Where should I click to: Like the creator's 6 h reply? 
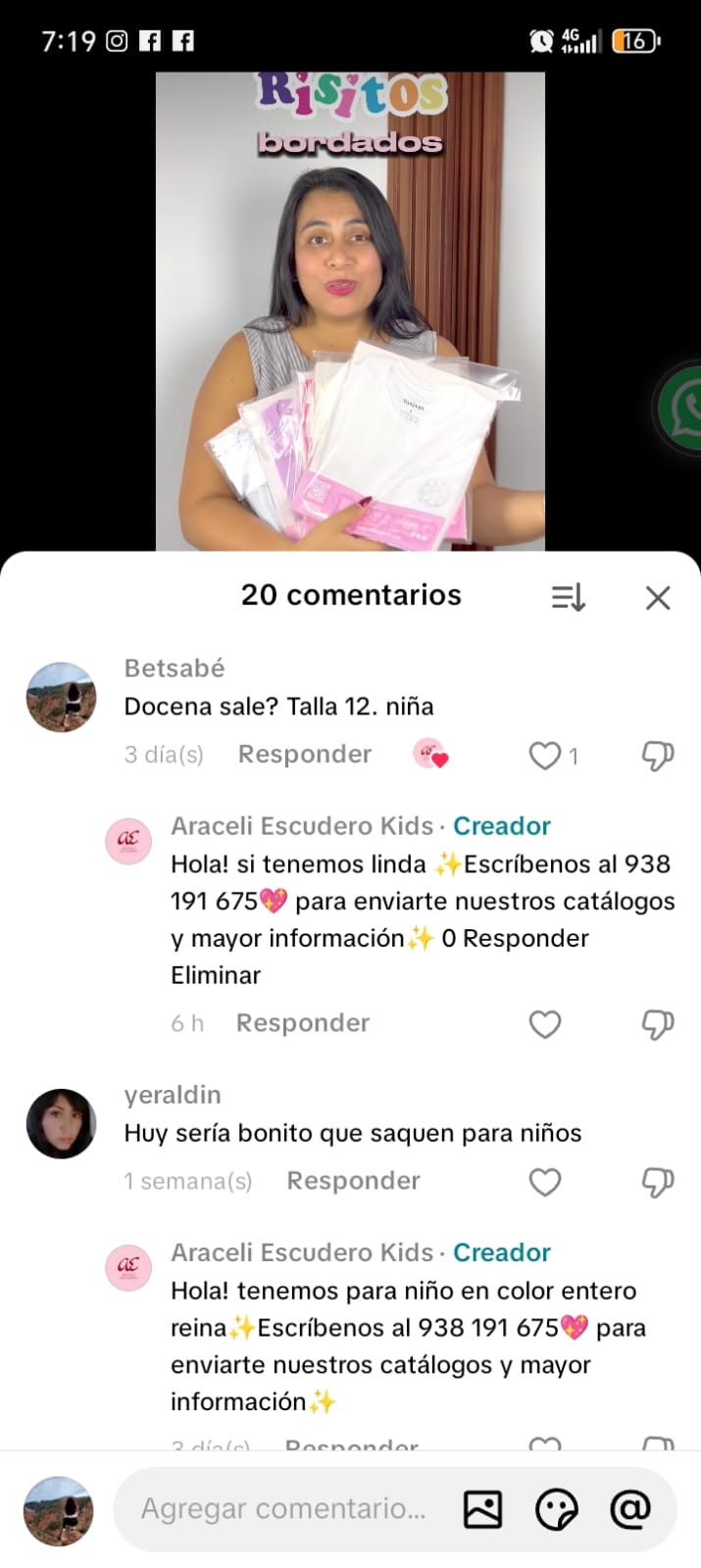coord(545,1024)
